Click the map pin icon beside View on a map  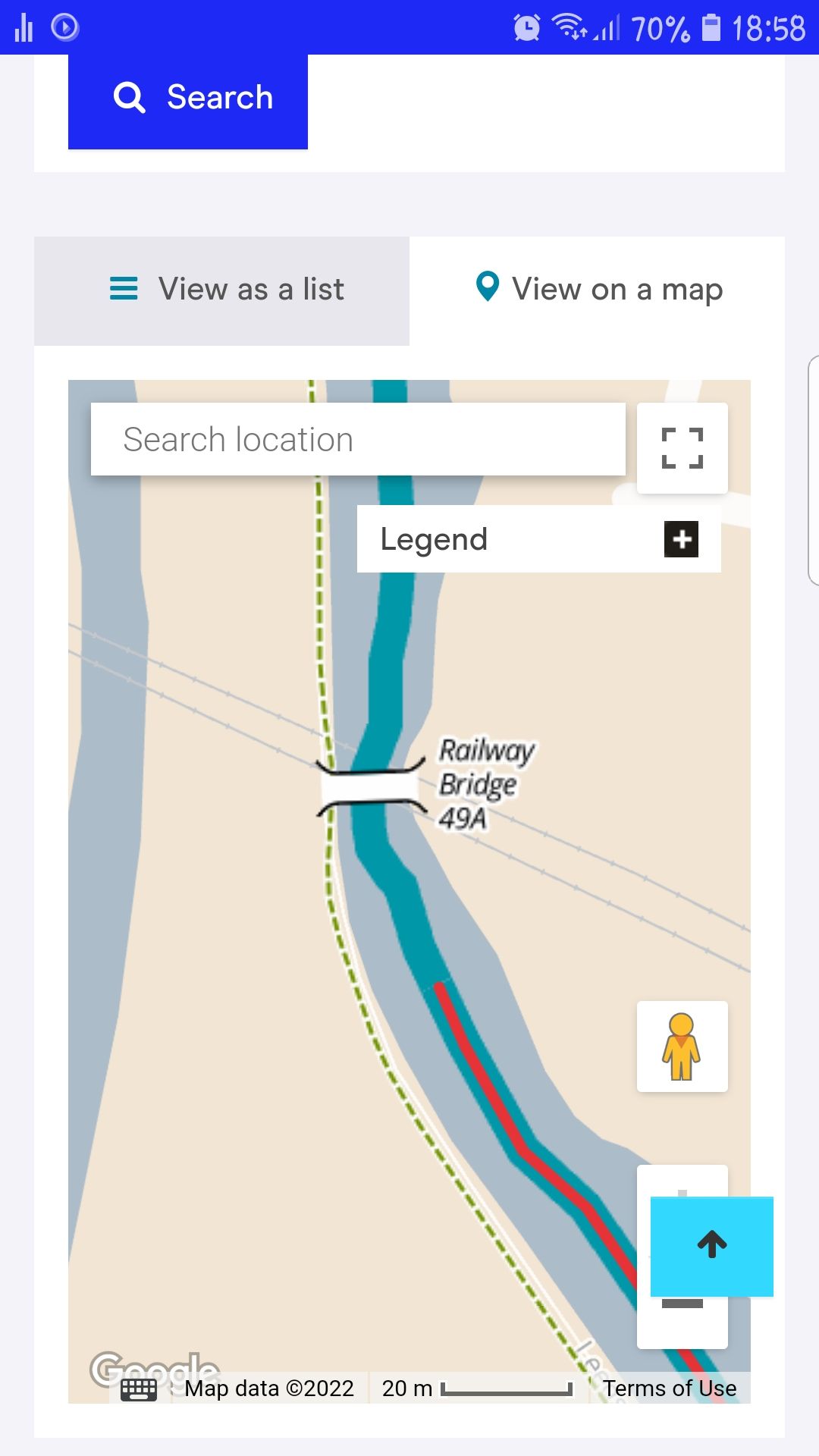(486, 288)
